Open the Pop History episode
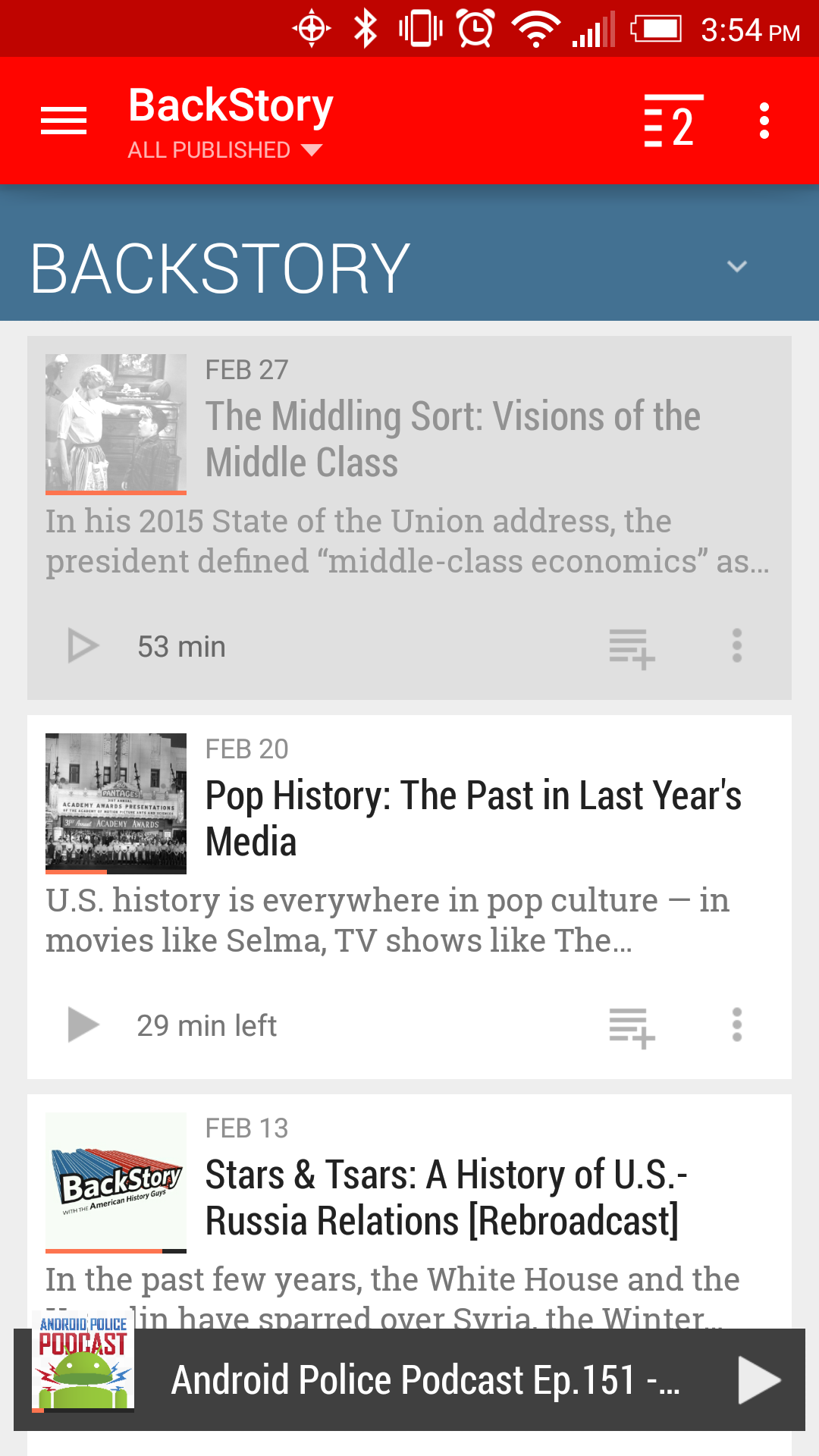Screen dimensions: 819x1456 pos(472,817)
